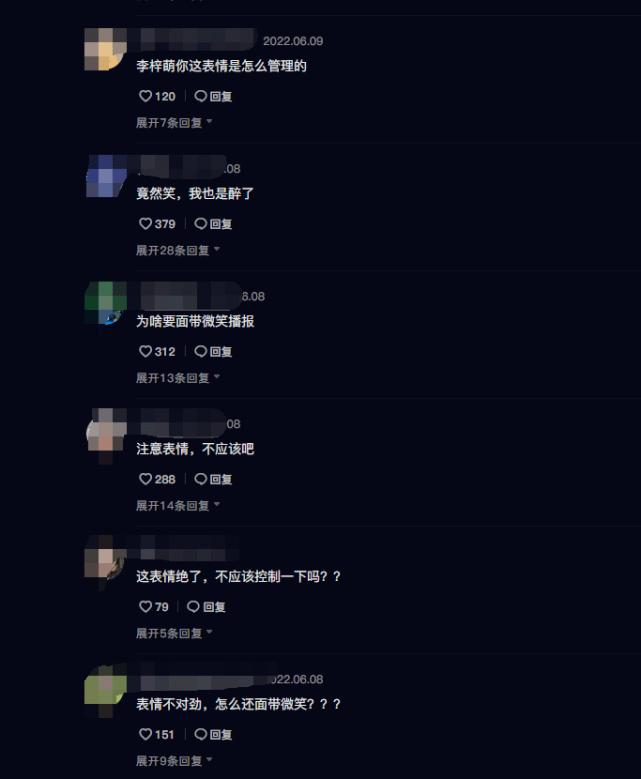The height and width of the screenshot is (779, 641).
Task: Like the comment "为啥要面带微笑播报"
Action: click(x=146, y=352)
